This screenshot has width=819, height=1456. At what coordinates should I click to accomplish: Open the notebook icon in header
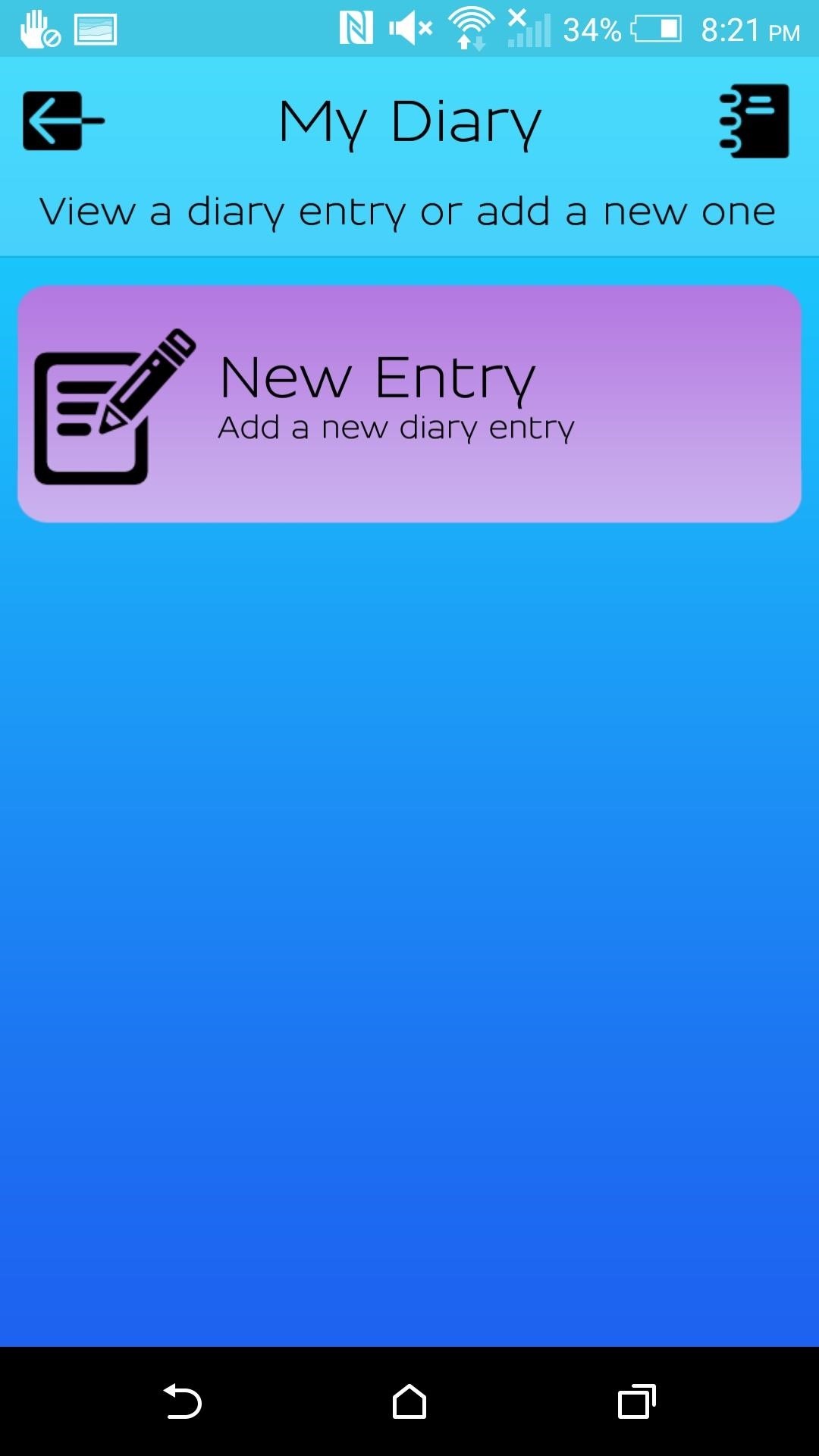click(x=754, y=121)
